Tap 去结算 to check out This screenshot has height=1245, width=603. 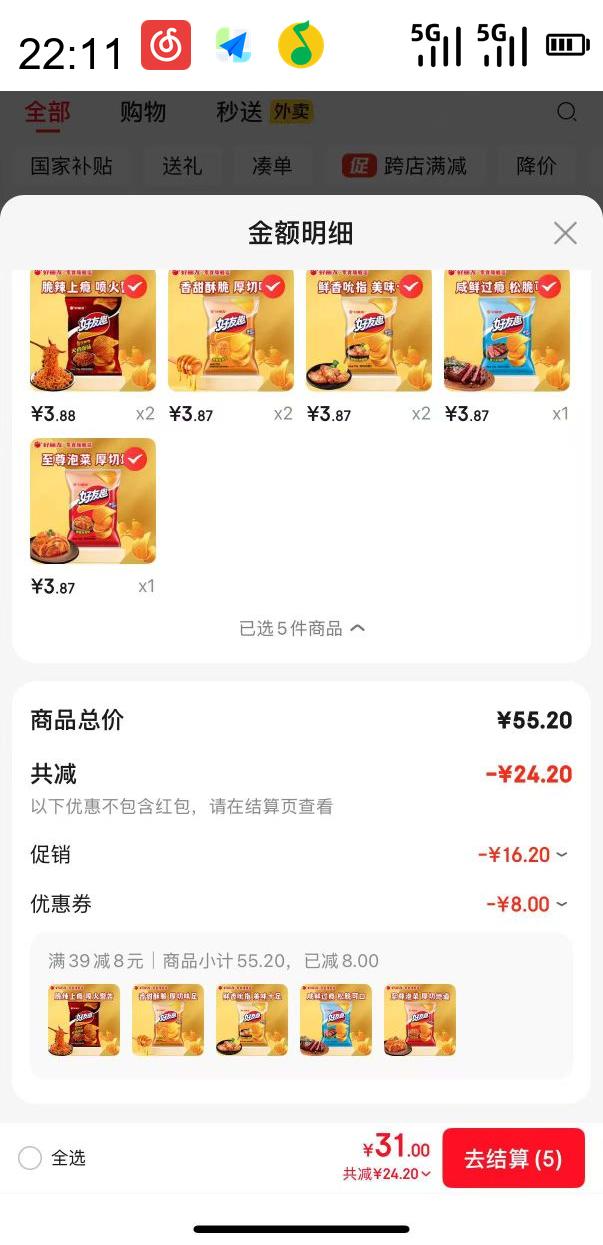(x=513, y=1158)
